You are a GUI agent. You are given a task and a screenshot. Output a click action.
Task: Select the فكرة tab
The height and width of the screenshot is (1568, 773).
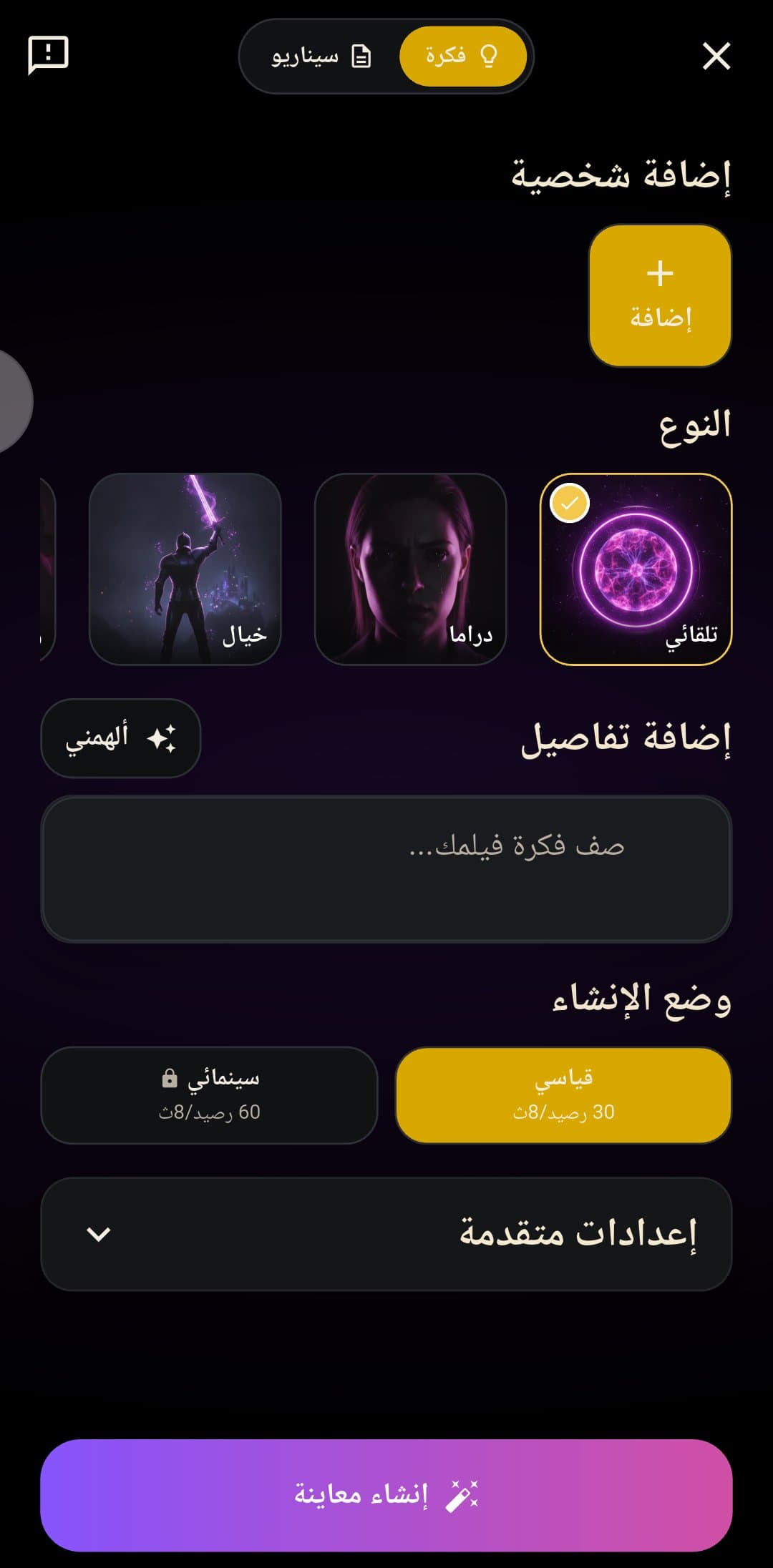(462, 56)
